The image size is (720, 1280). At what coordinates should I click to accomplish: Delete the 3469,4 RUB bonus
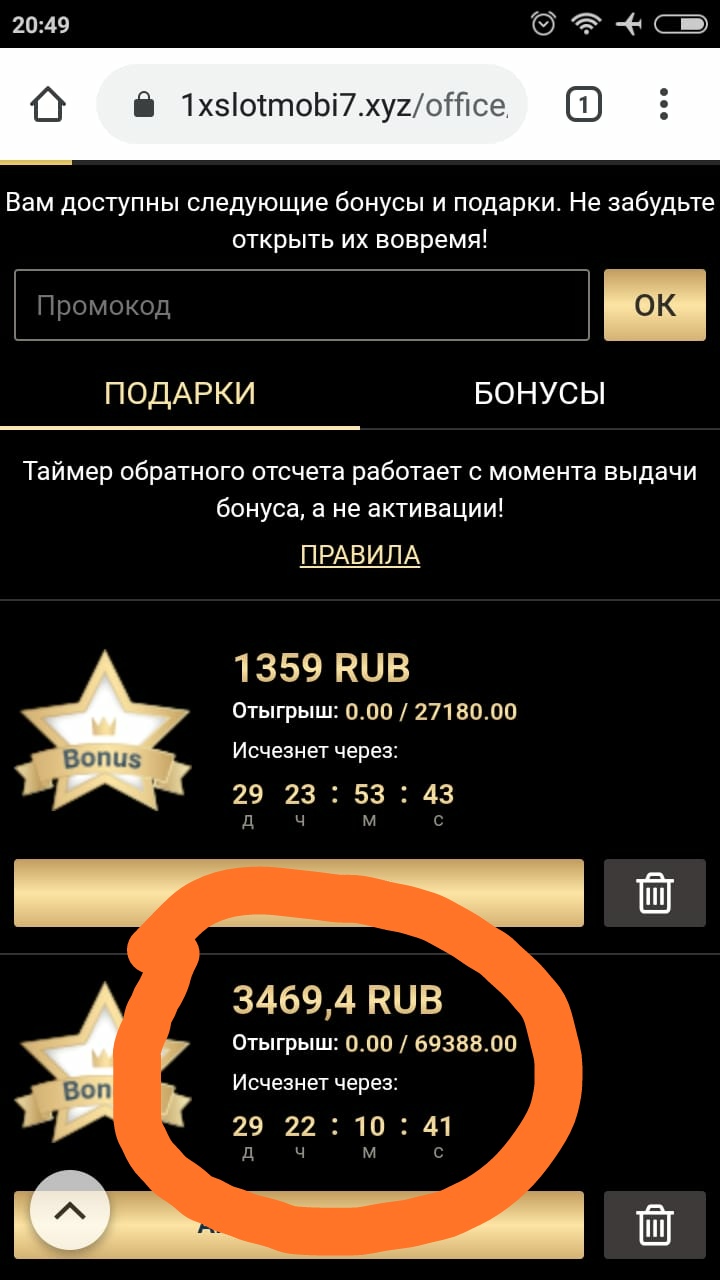click(x=655, y=1224)
